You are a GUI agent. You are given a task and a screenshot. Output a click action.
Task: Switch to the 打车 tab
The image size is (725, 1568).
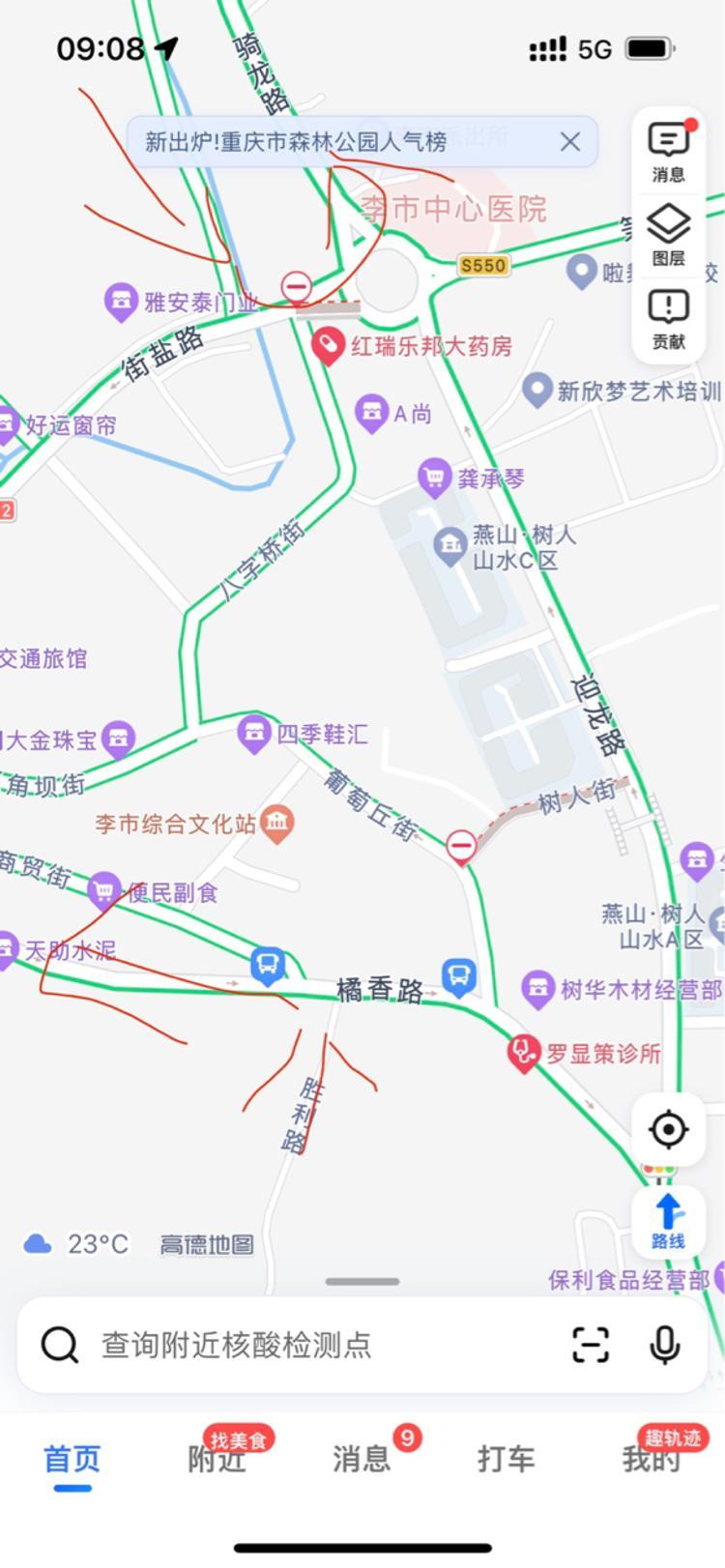(507, 1459)
